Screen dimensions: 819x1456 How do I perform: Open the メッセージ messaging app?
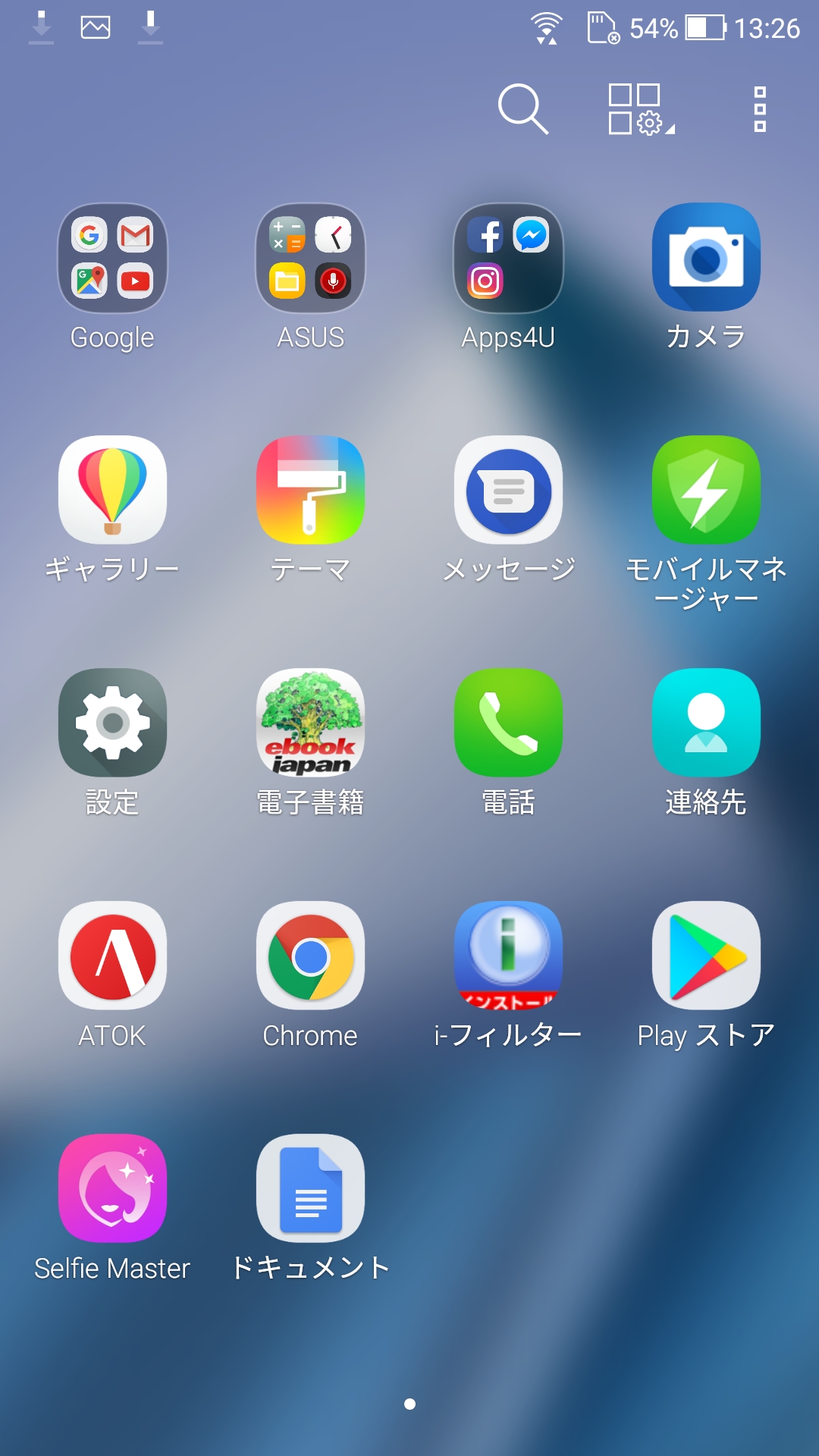pos(507,491)
